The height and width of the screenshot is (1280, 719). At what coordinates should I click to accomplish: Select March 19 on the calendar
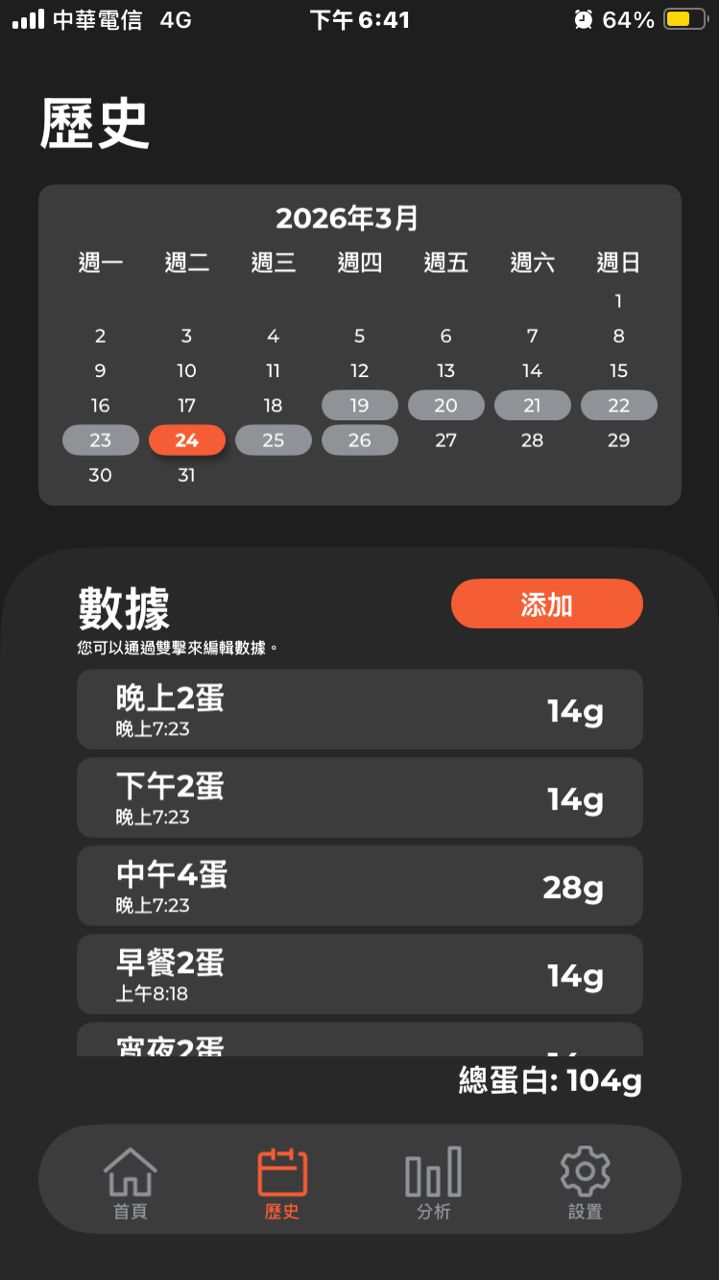(x=359, y=406)
